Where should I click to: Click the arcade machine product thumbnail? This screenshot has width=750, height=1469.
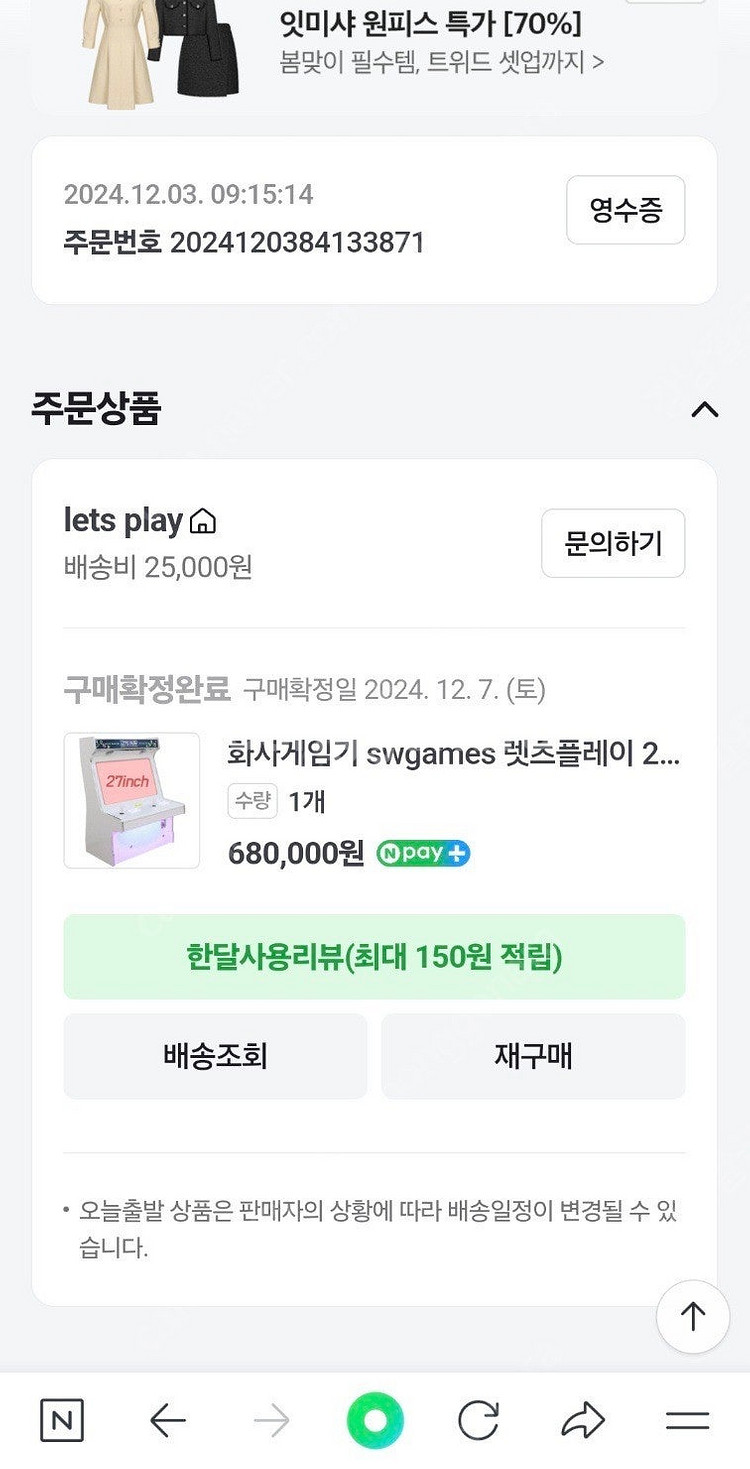click(131, 800)
